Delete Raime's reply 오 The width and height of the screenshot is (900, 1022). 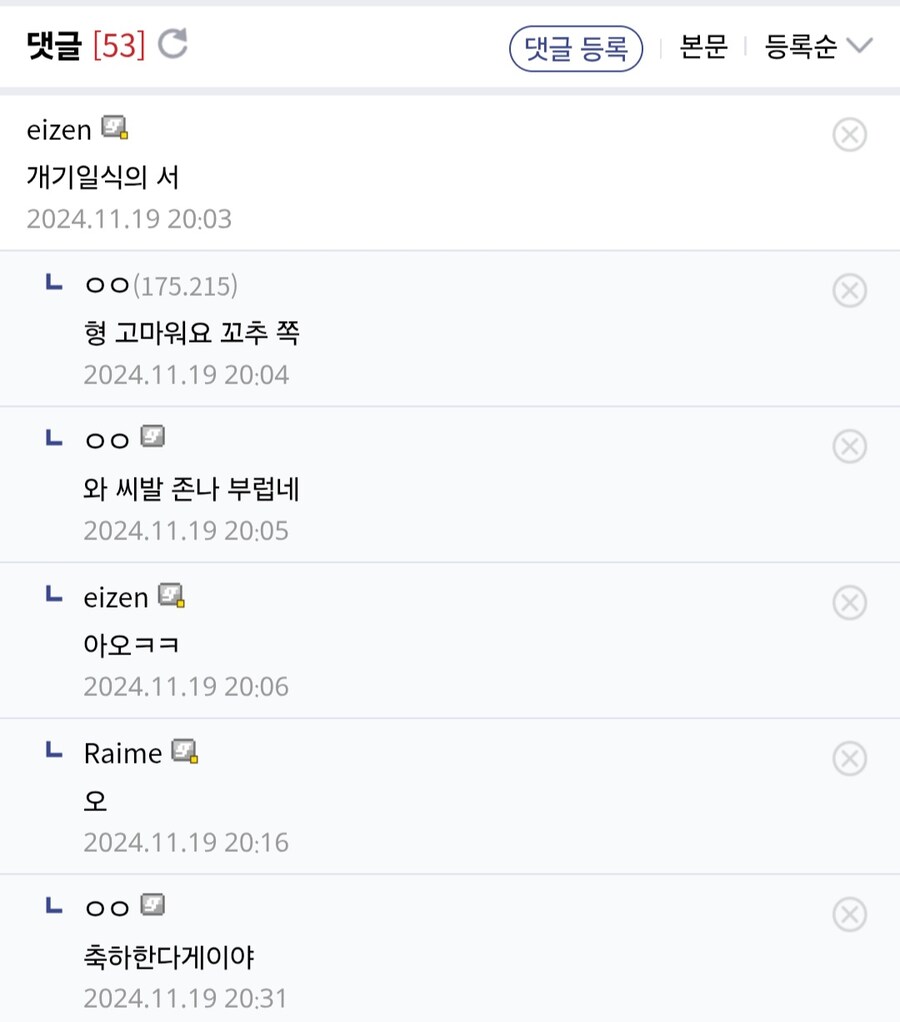[x=849, y=758]
